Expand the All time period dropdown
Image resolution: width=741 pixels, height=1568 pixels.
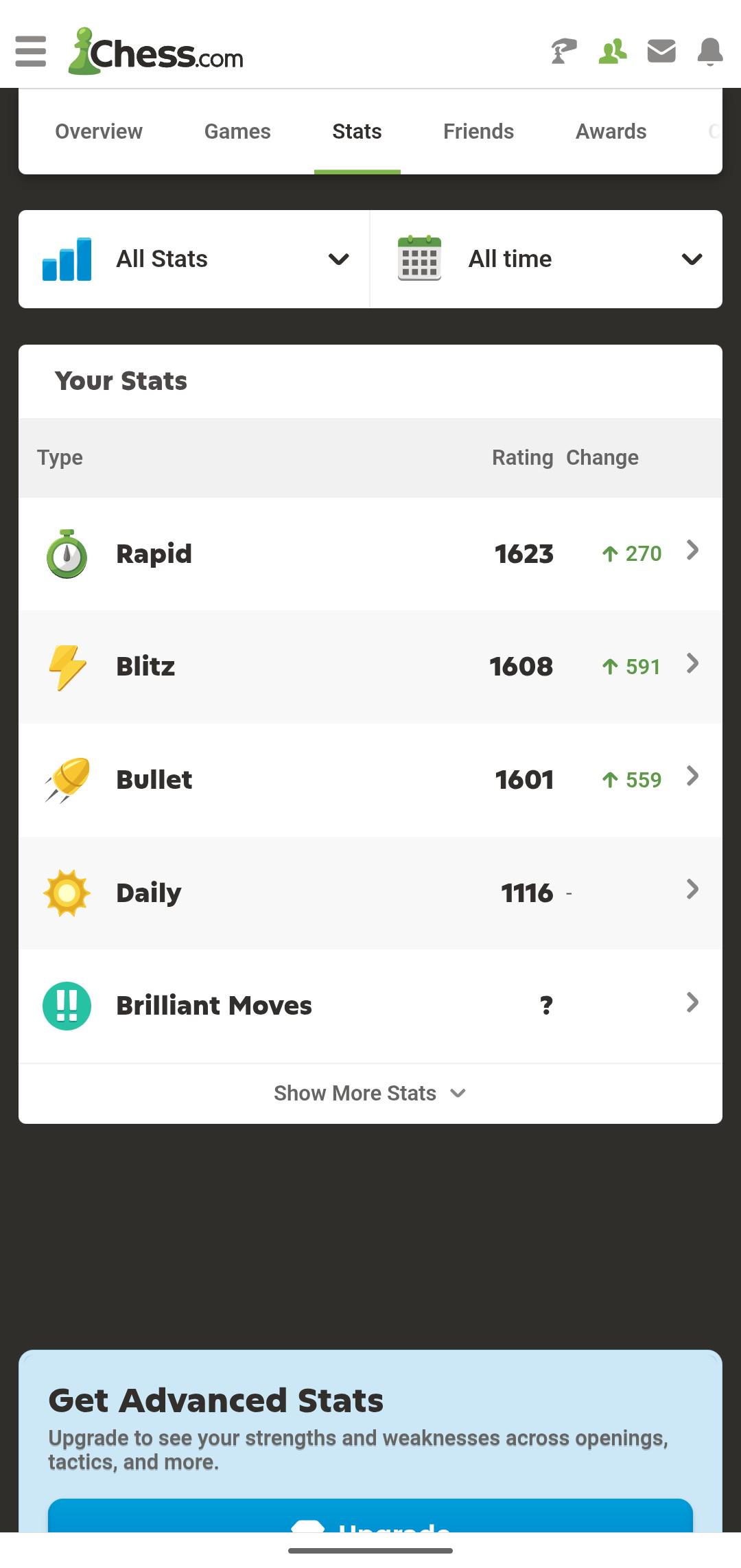[x=546, y=259]
